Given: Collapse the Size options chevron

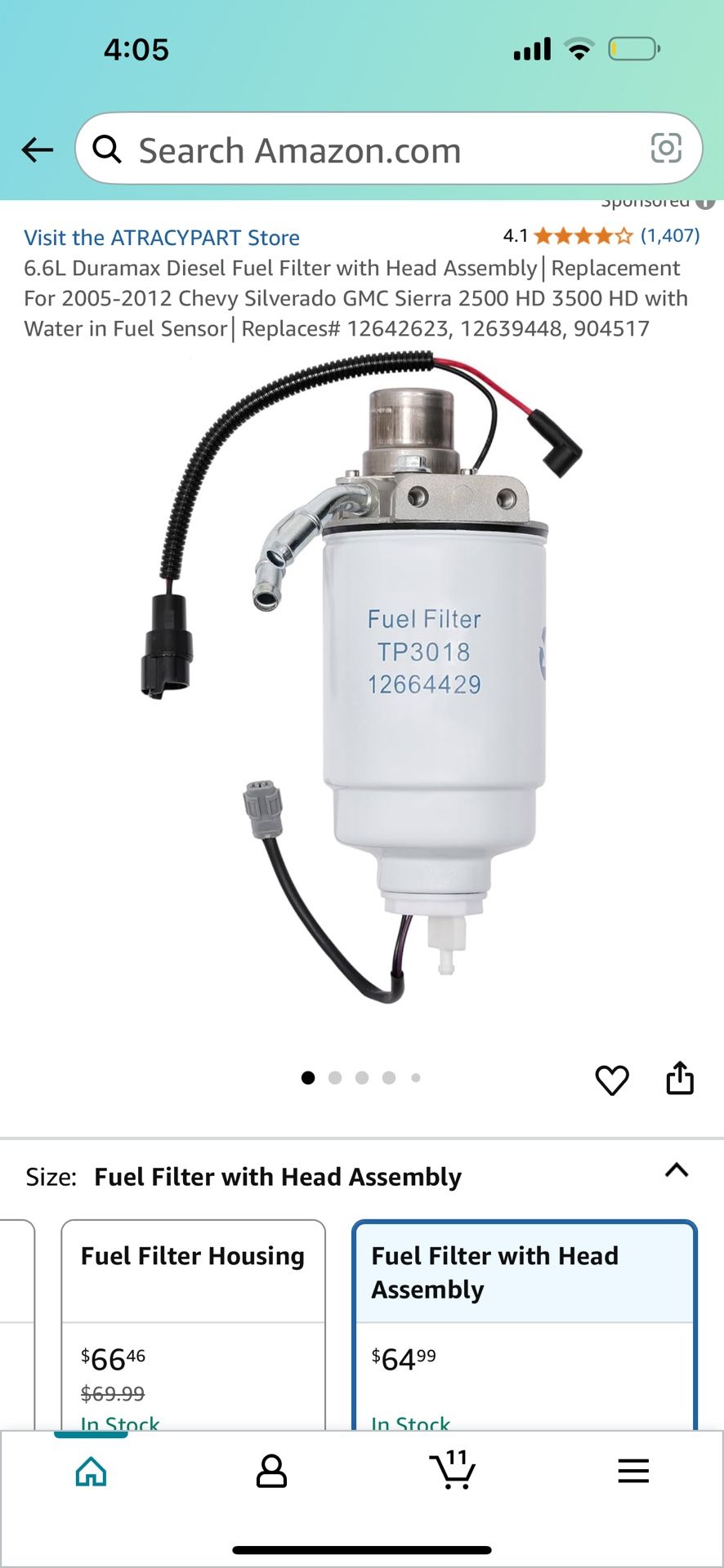Looking at the screenshot, I should point(677,1170).
